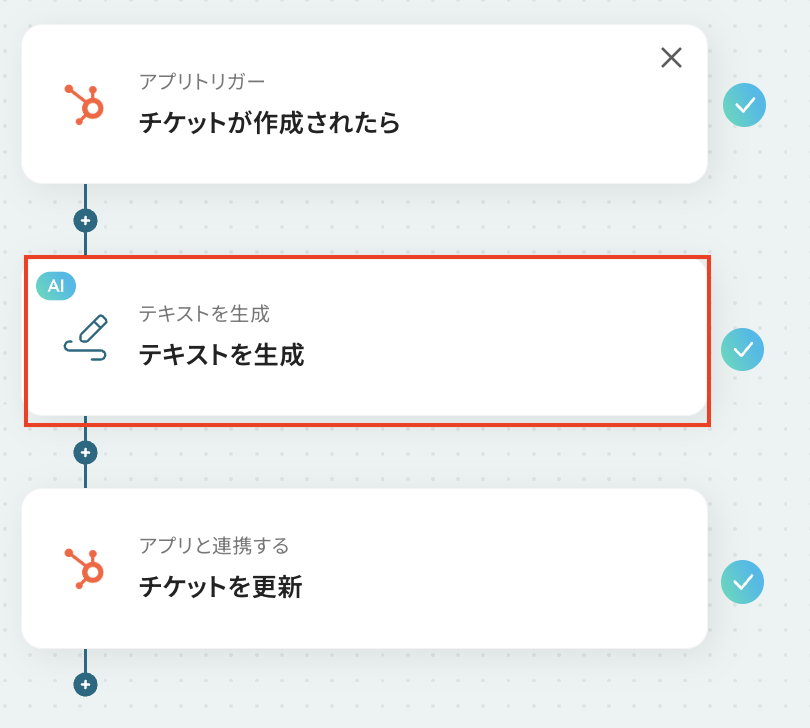Add step below チケットが作成されたら card
The image size is (810, 728).
pos(86,220)
